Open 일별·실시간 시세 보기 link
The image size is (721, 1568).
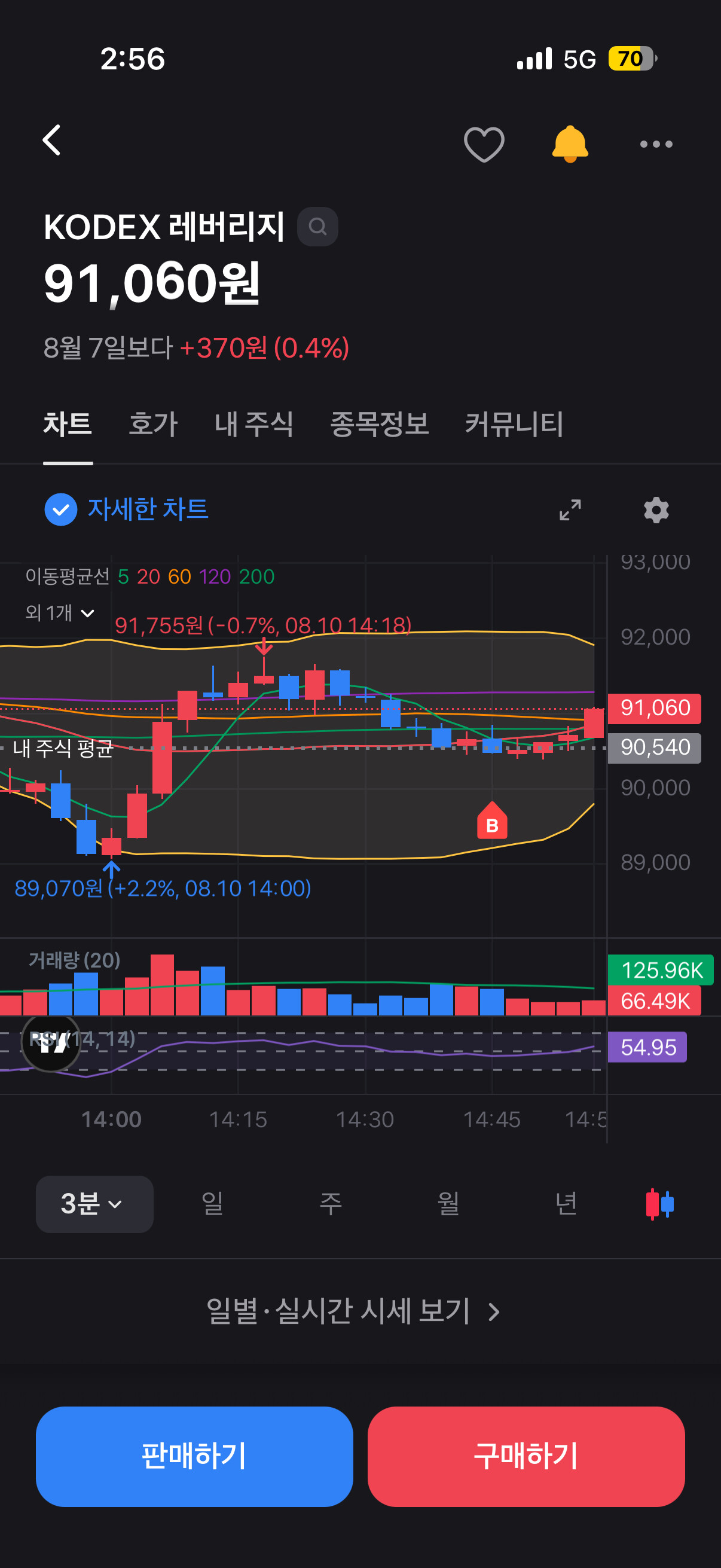353,1311
